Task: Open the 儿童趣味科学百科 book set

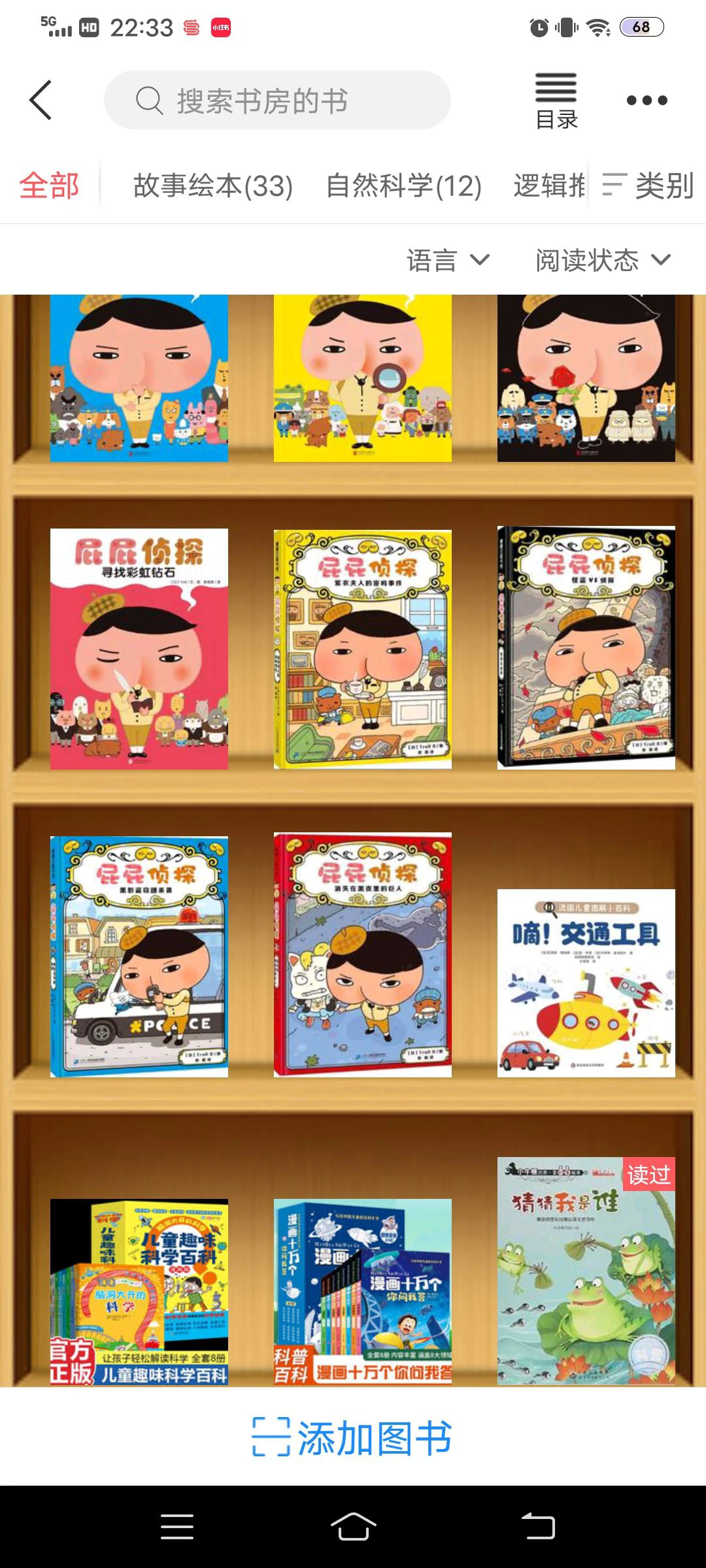Action: (139, 1291)
